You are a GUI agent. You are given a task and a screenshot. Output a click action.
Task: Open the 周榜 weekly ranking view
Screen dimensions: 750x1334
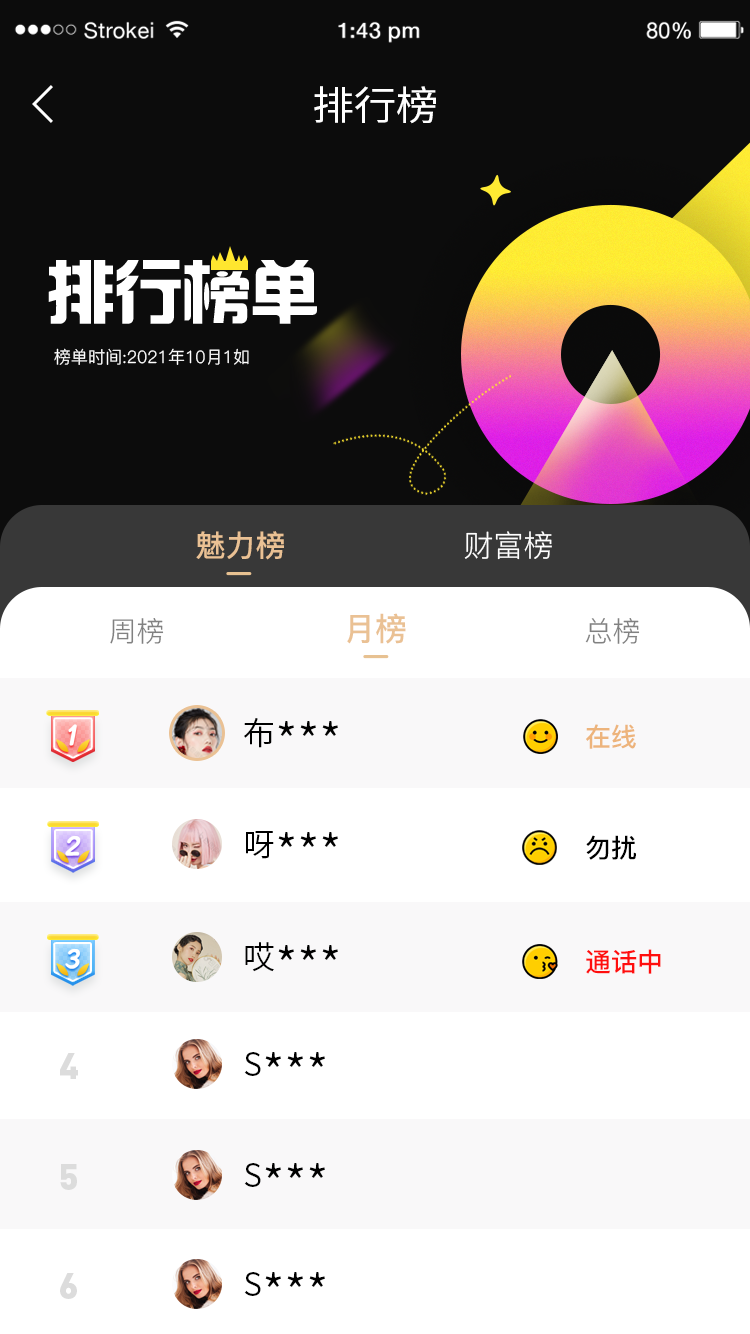click(138, 631)
